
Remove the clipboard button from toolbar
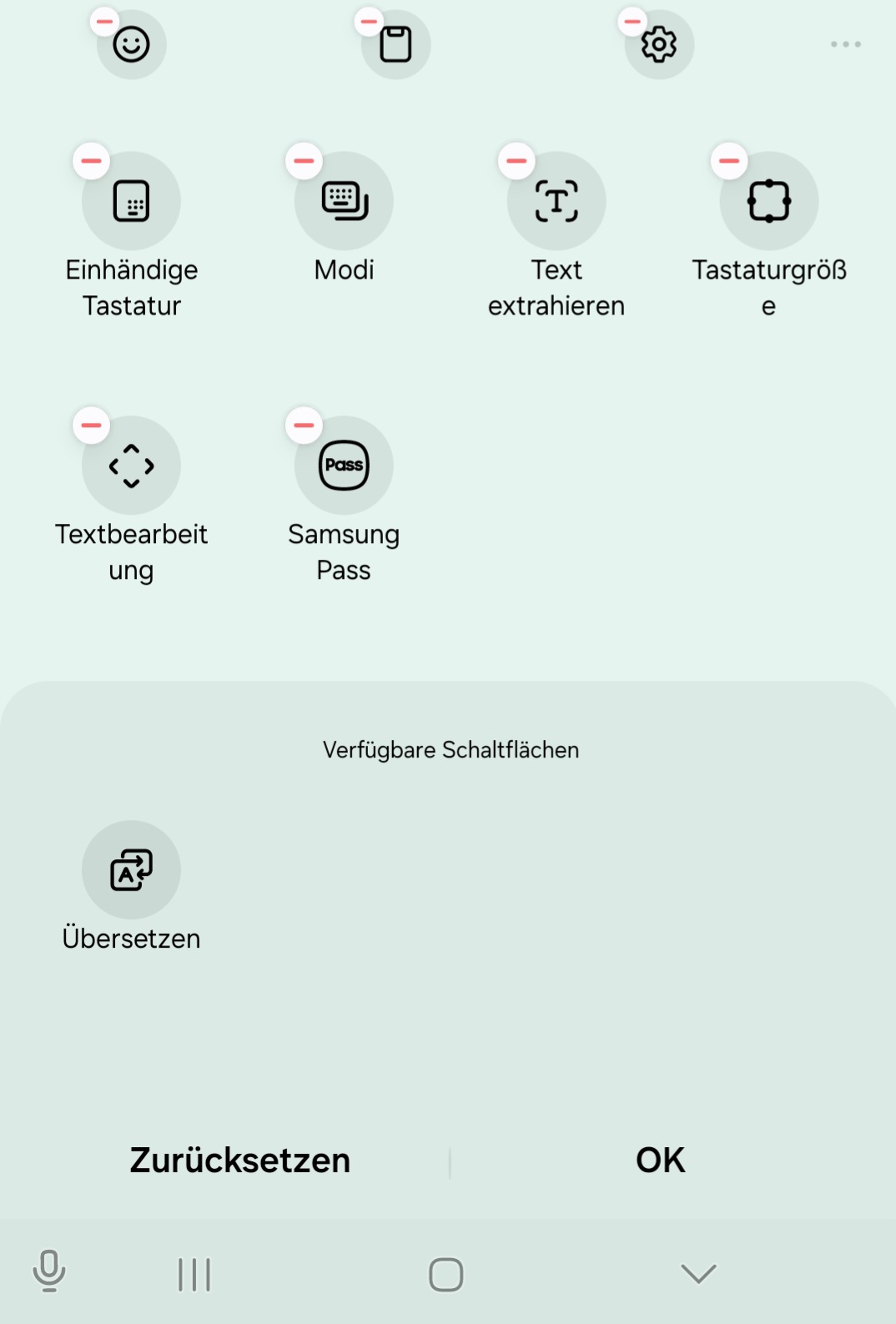point(369,21)
